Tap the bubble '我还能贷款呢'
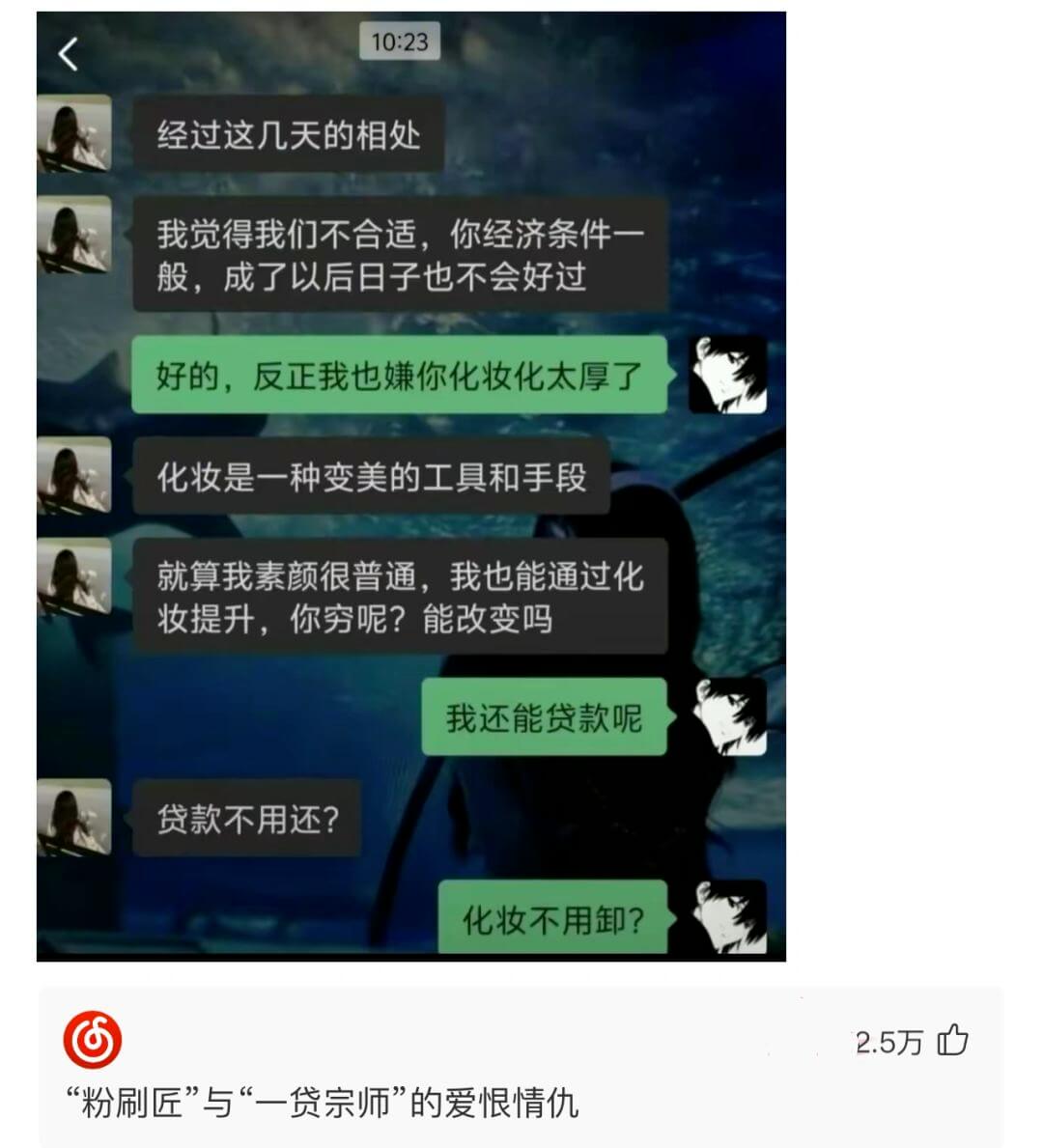This screenshot has height=1148, width=1043. (544, 718)
